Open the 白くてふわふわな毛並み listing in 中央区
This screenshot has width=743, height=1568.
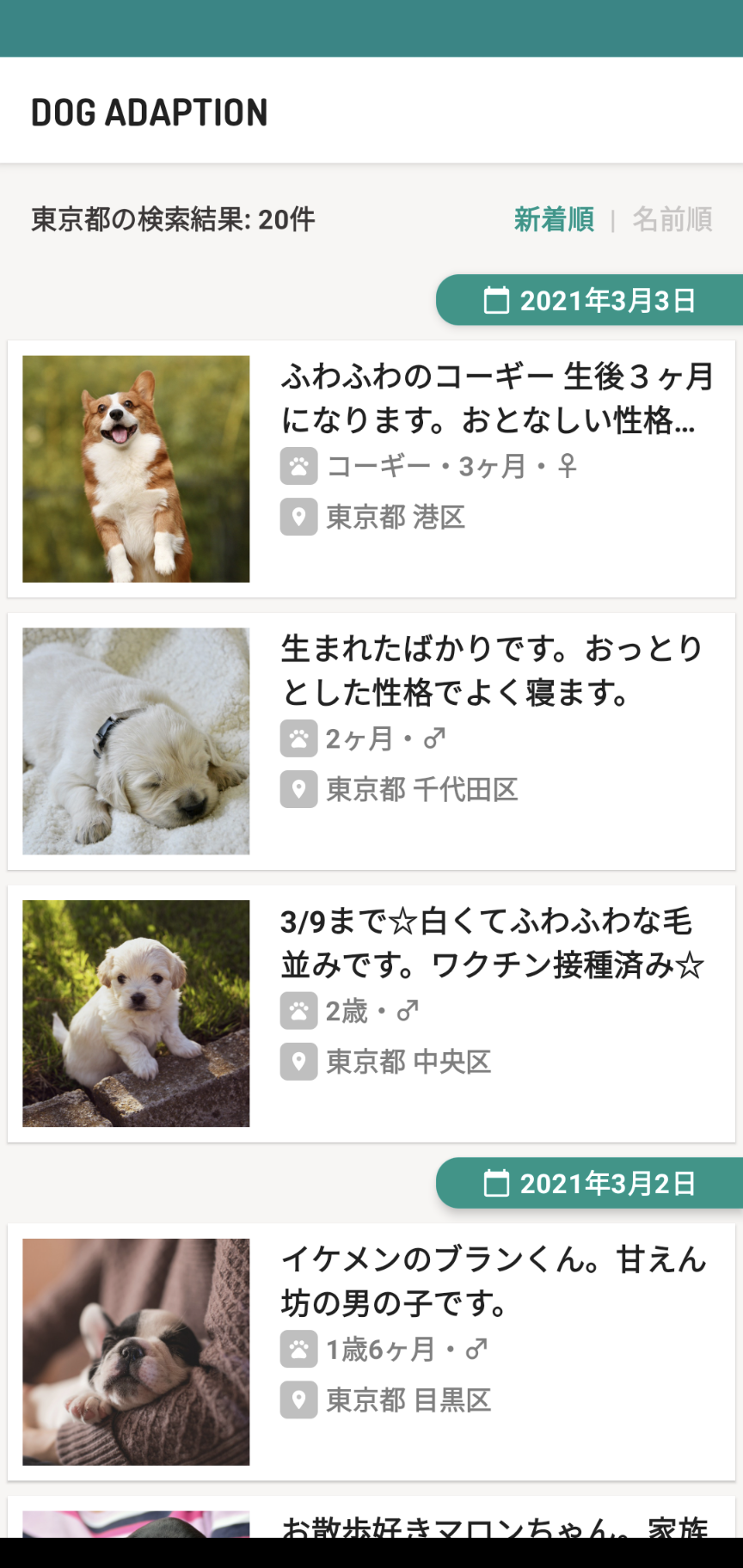pyautogui.click(x=371, y=1014)
